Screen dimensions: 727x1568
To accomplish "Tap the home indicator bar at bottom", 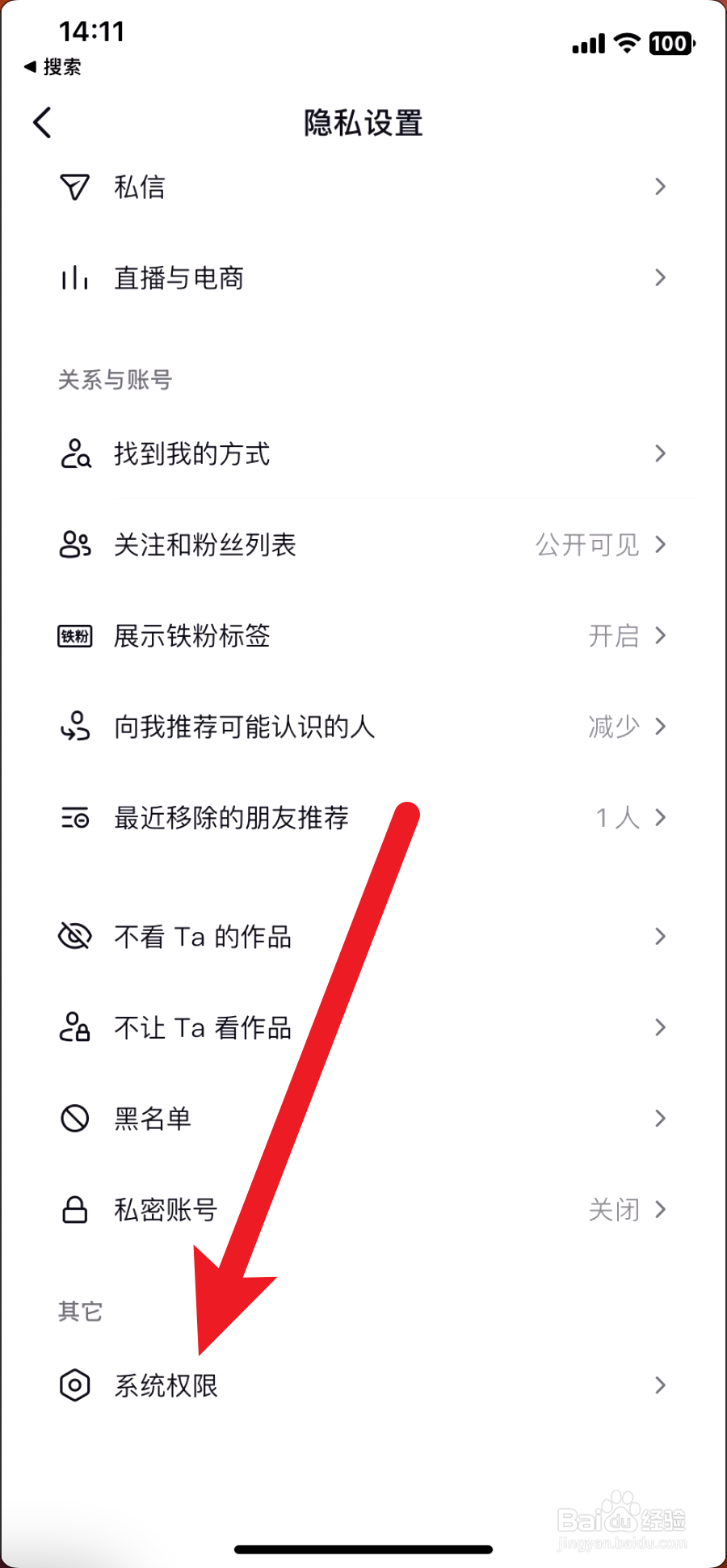I will [x=363, y=1548].
